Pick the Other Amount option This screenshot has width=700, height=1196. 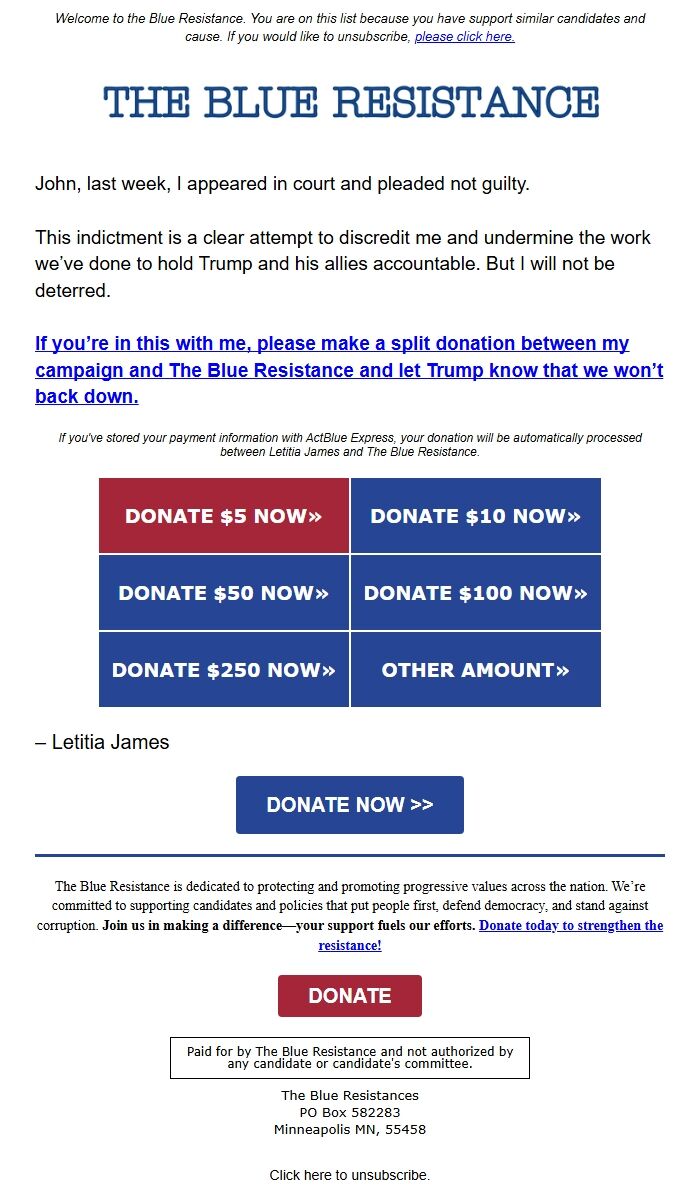click(x=475, y=670)
